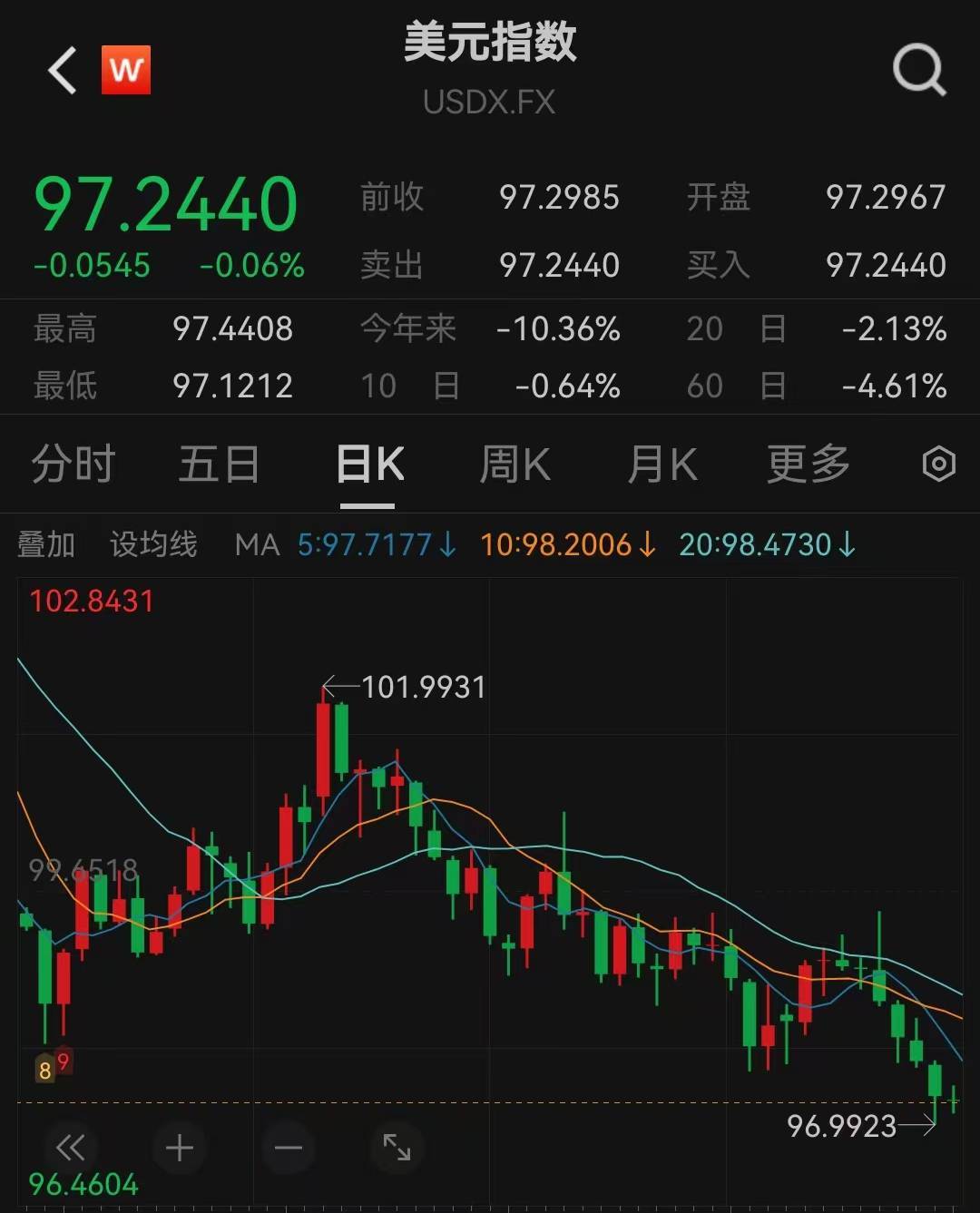
Task: Show the 月K chart tab
Action: [x=662, y=465]
